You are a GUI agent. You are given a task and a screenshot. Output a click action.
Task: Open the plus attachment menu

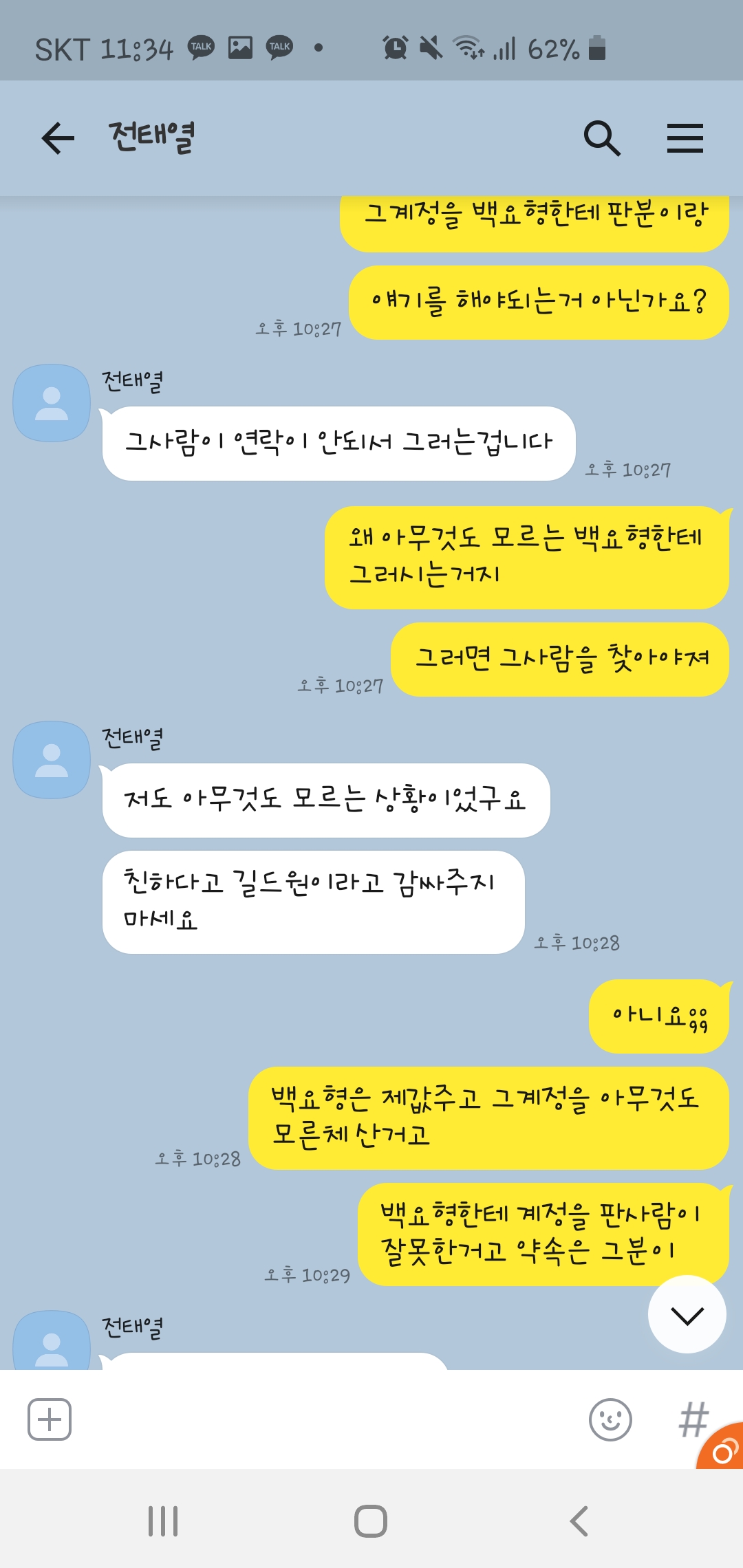tap(50, 1419)
